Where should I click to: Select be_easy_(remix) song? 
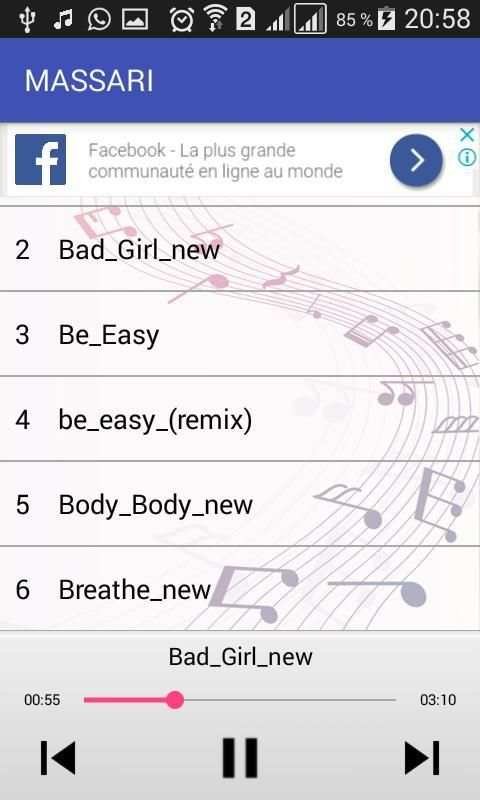click(x=240, y=419)
